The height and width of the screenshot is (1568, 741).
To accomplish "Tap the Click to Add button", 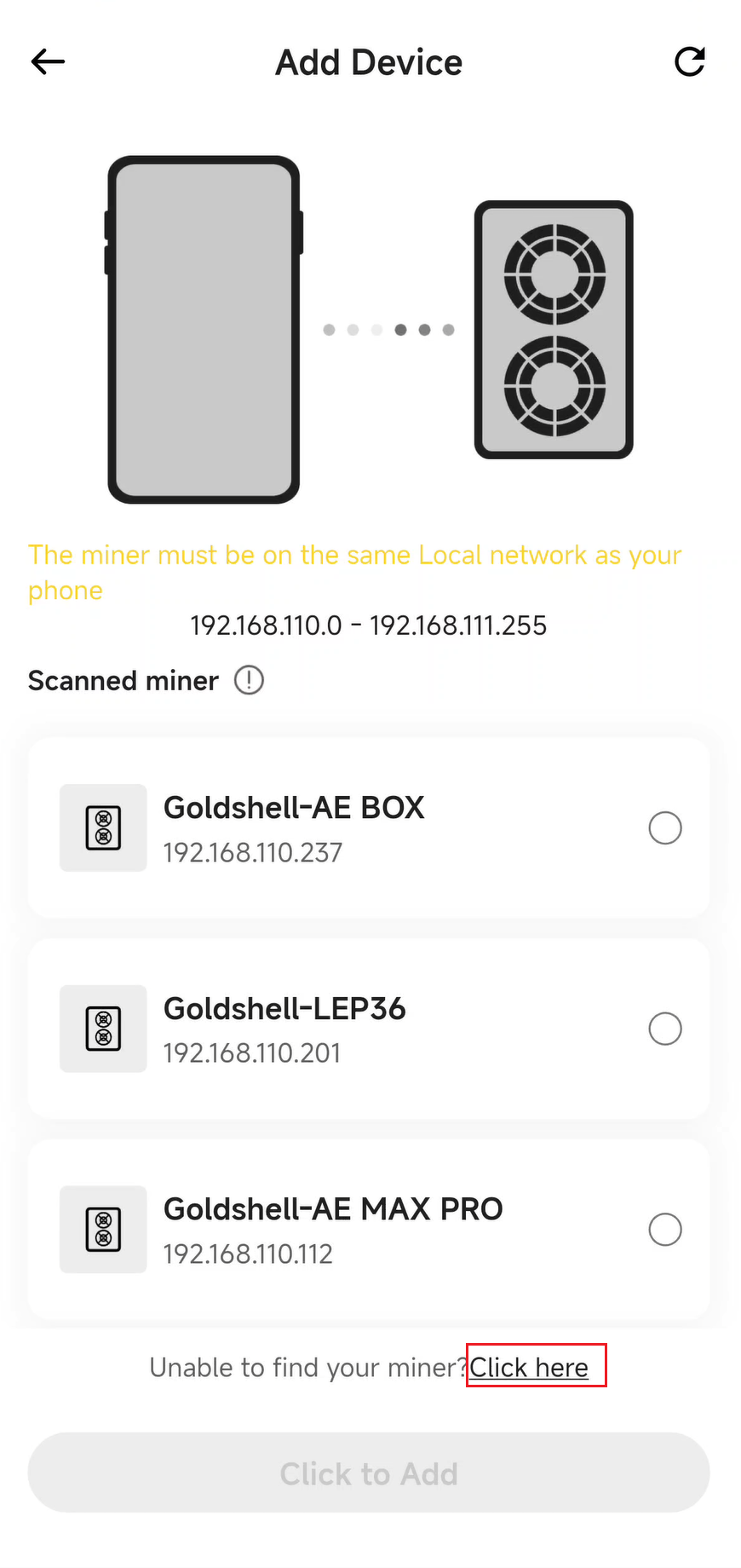I will 369,1473.
